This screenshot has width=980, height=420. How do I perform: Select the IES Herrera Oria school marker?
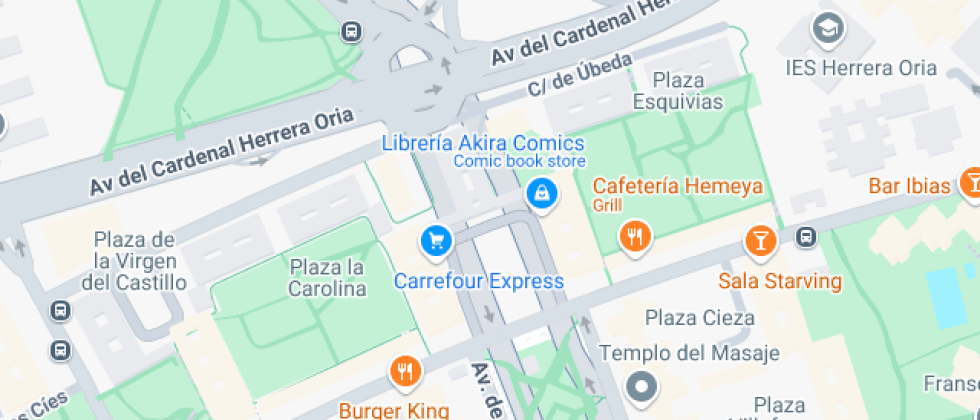pyautogui.click(x=828, y=29)
